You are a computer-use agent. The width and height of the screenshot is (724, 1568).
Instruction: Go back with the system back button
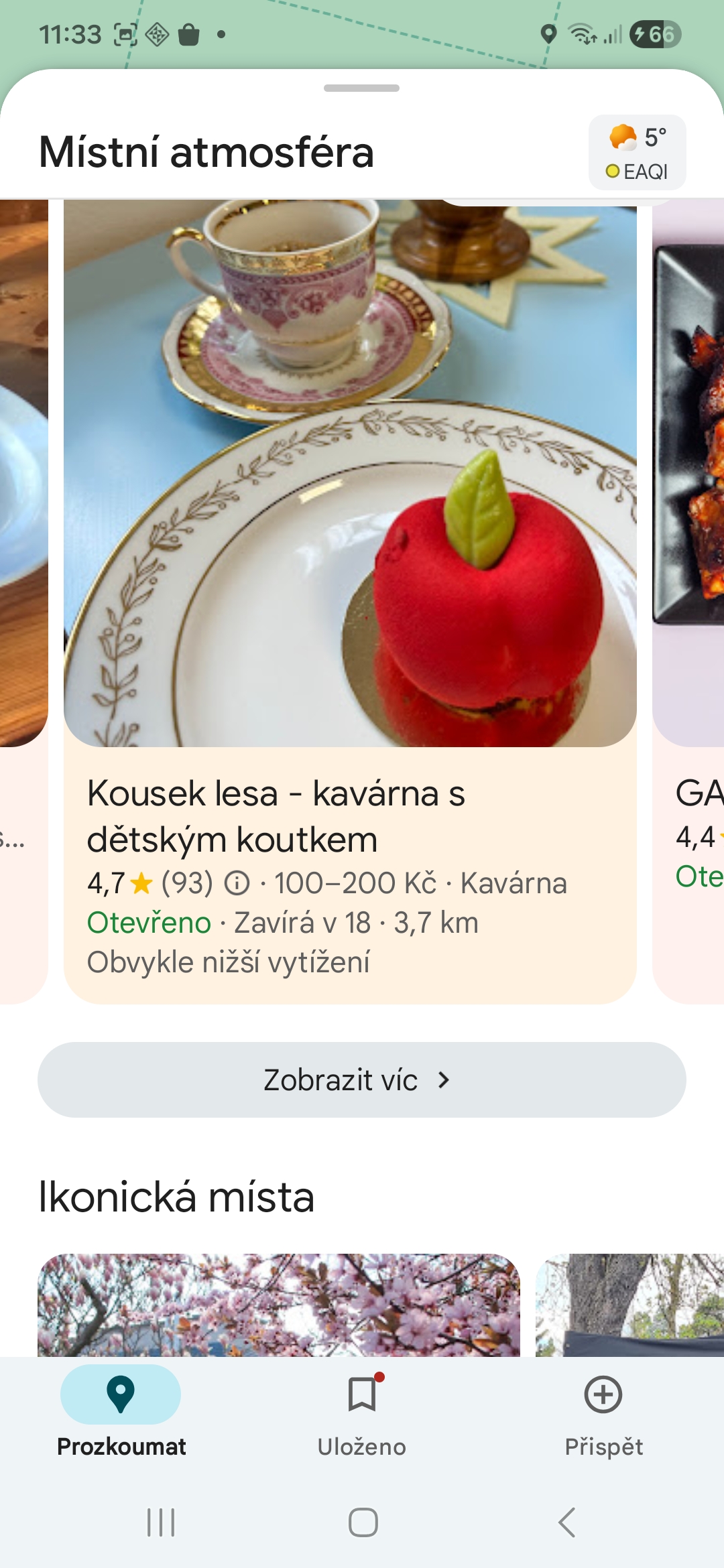(567, 1522)
